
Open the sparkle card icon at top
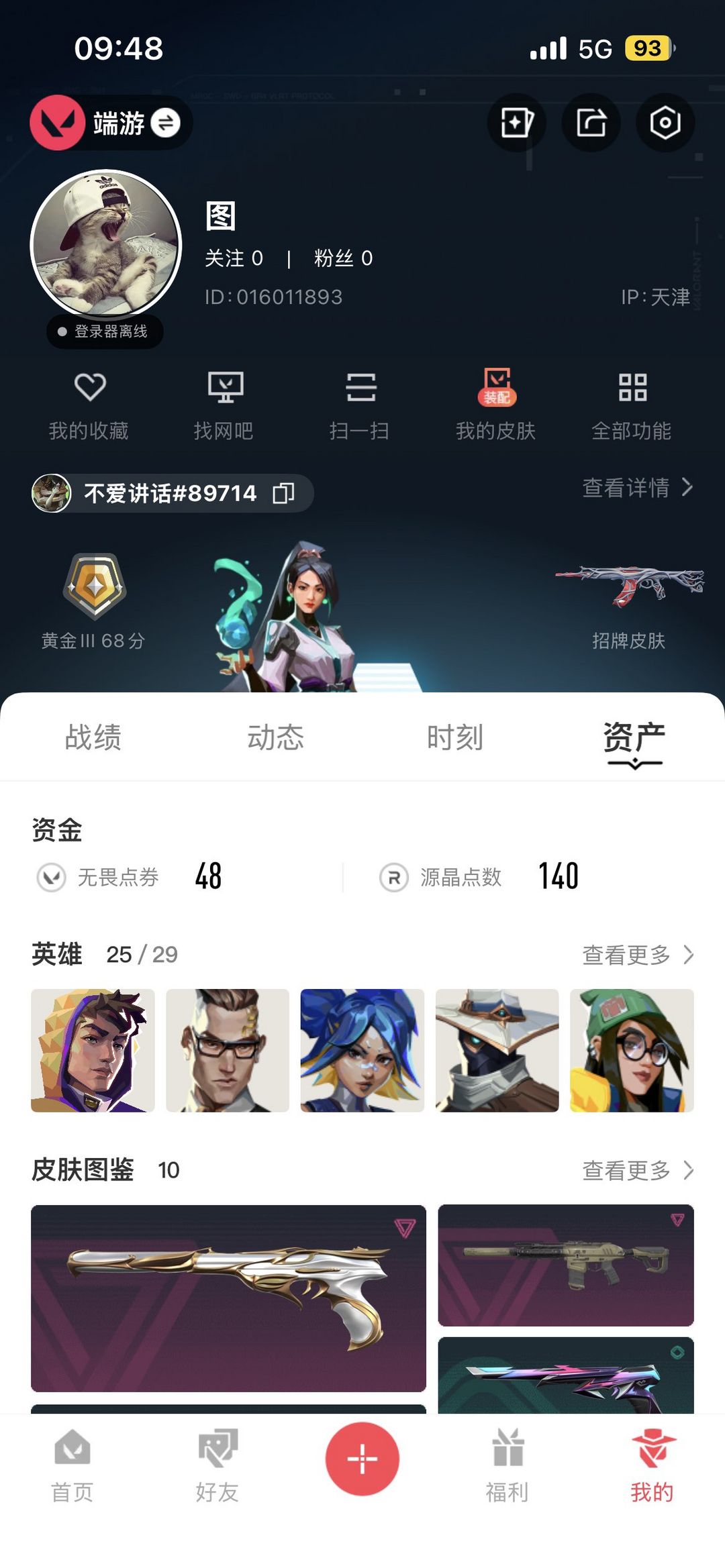516,123
